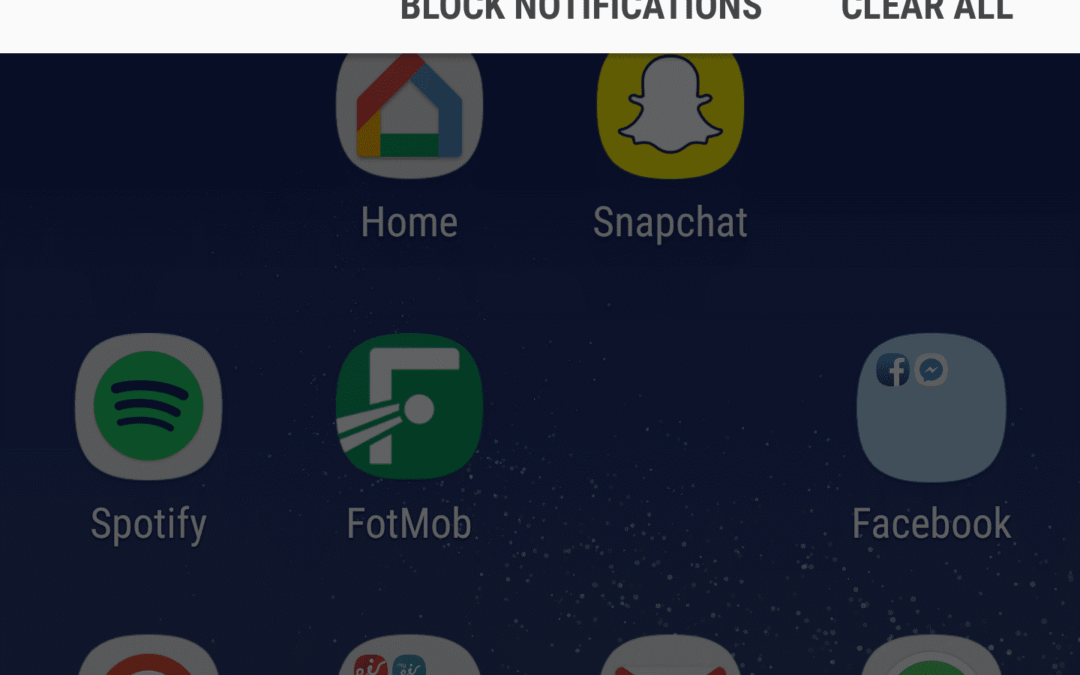This screenshot has height=675, width=1080.
Task: Open the Facebook folder
Action: (x=931, y=406)
